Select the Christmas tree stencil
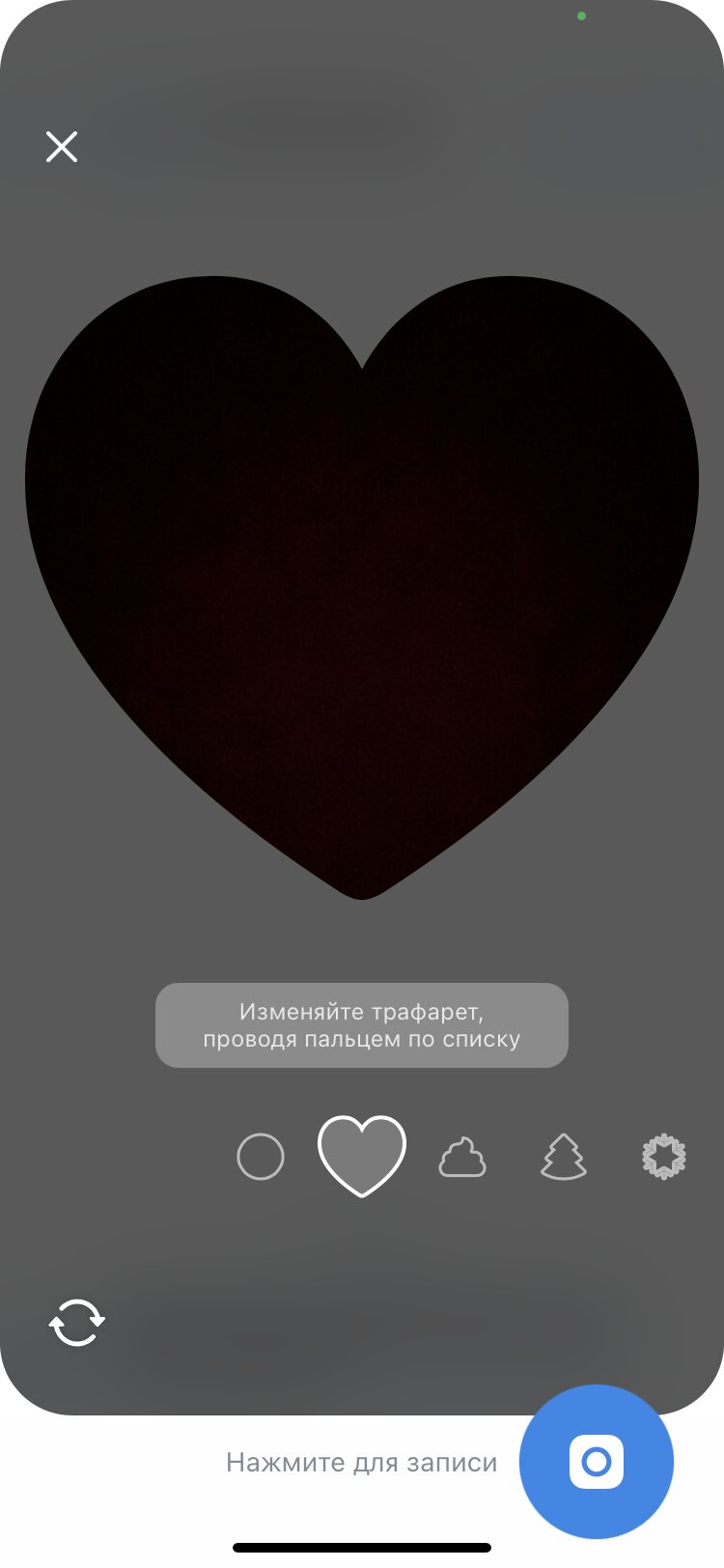 tap(564, 1157)
